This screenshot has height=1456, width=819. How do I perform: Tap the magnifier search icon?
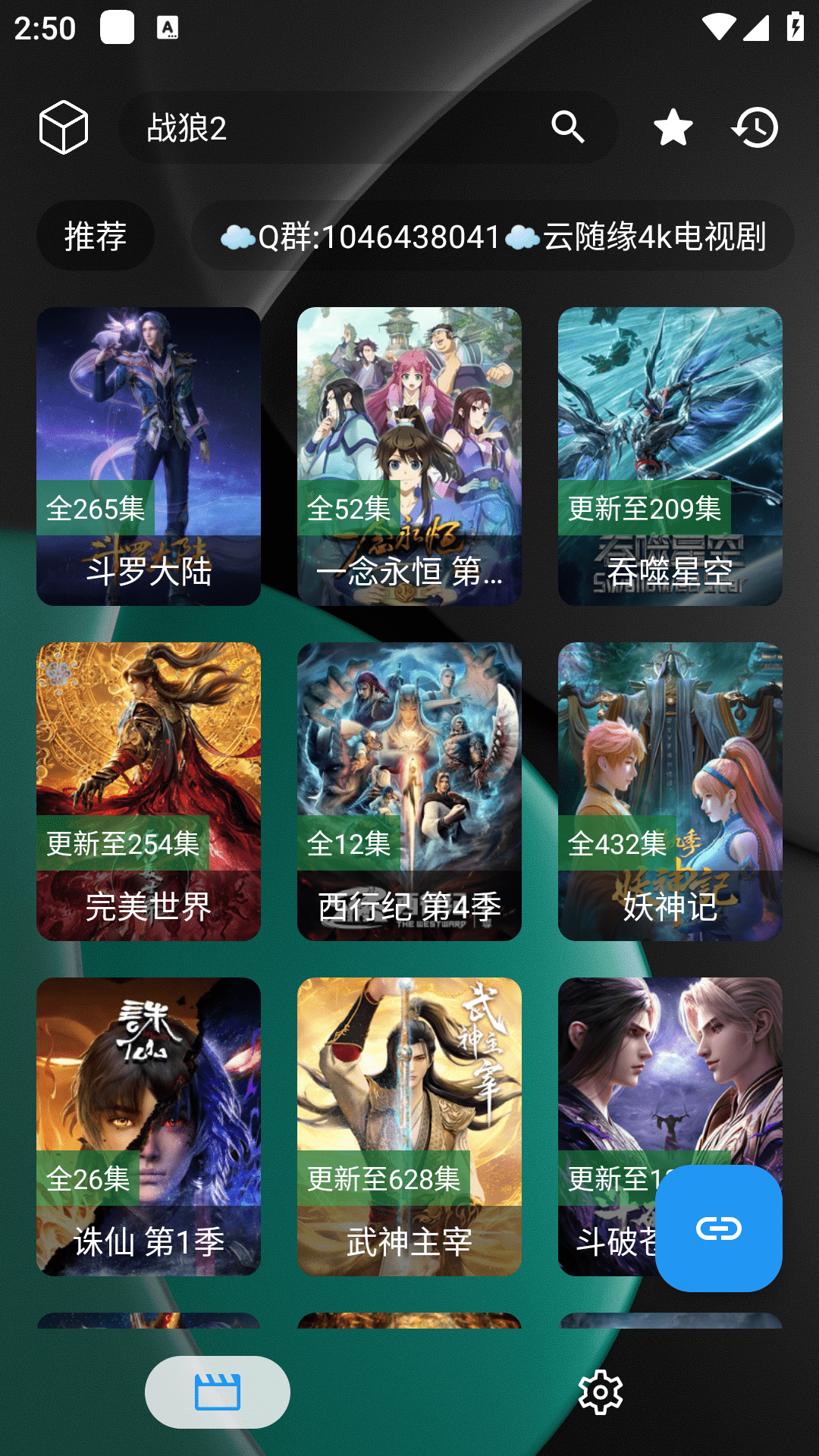tap(568, 127)
